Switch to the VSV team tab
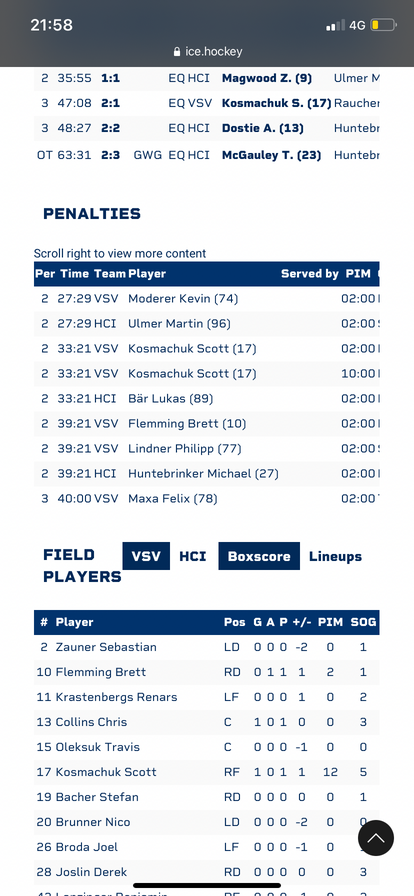 point(146,556)
